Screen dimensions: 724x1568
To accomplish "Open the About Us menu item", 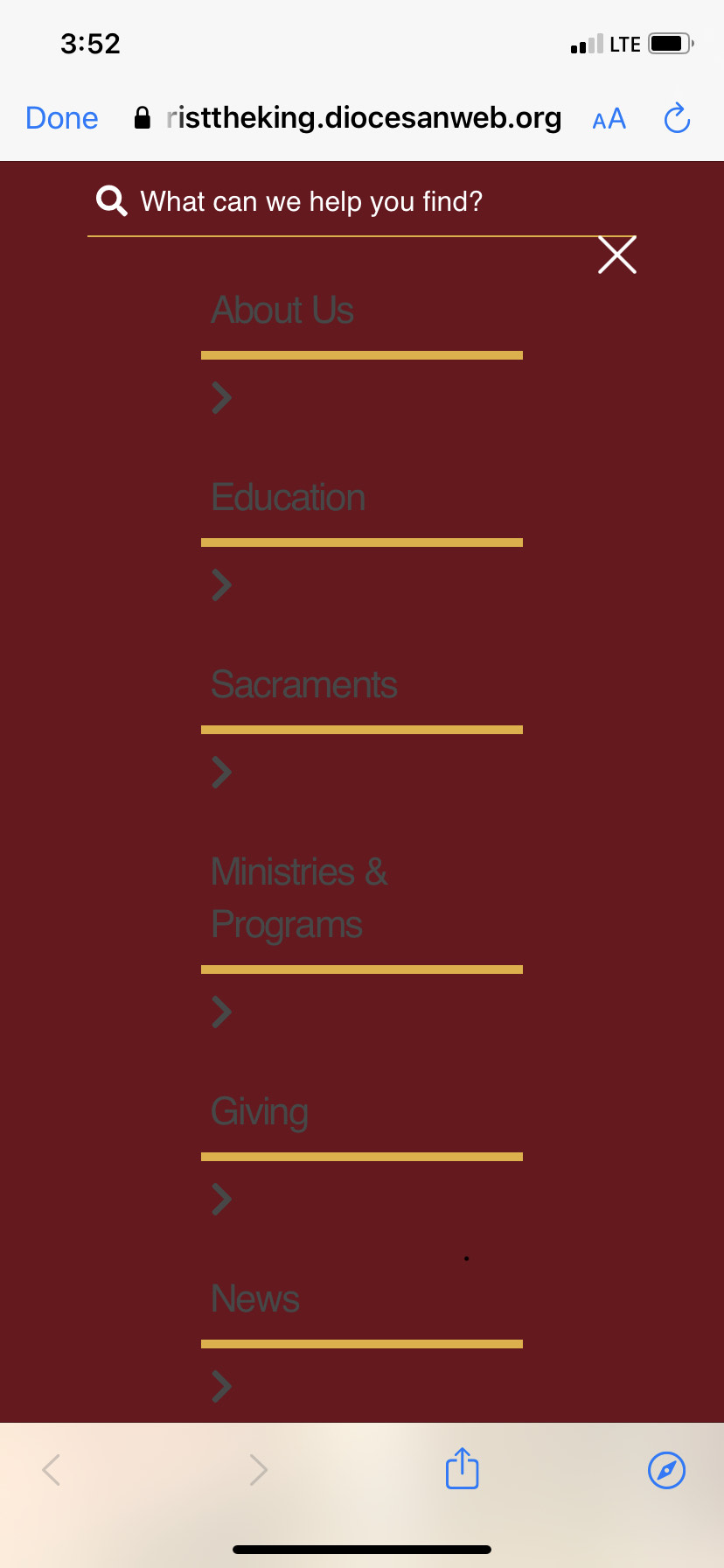I will [282, 311].
